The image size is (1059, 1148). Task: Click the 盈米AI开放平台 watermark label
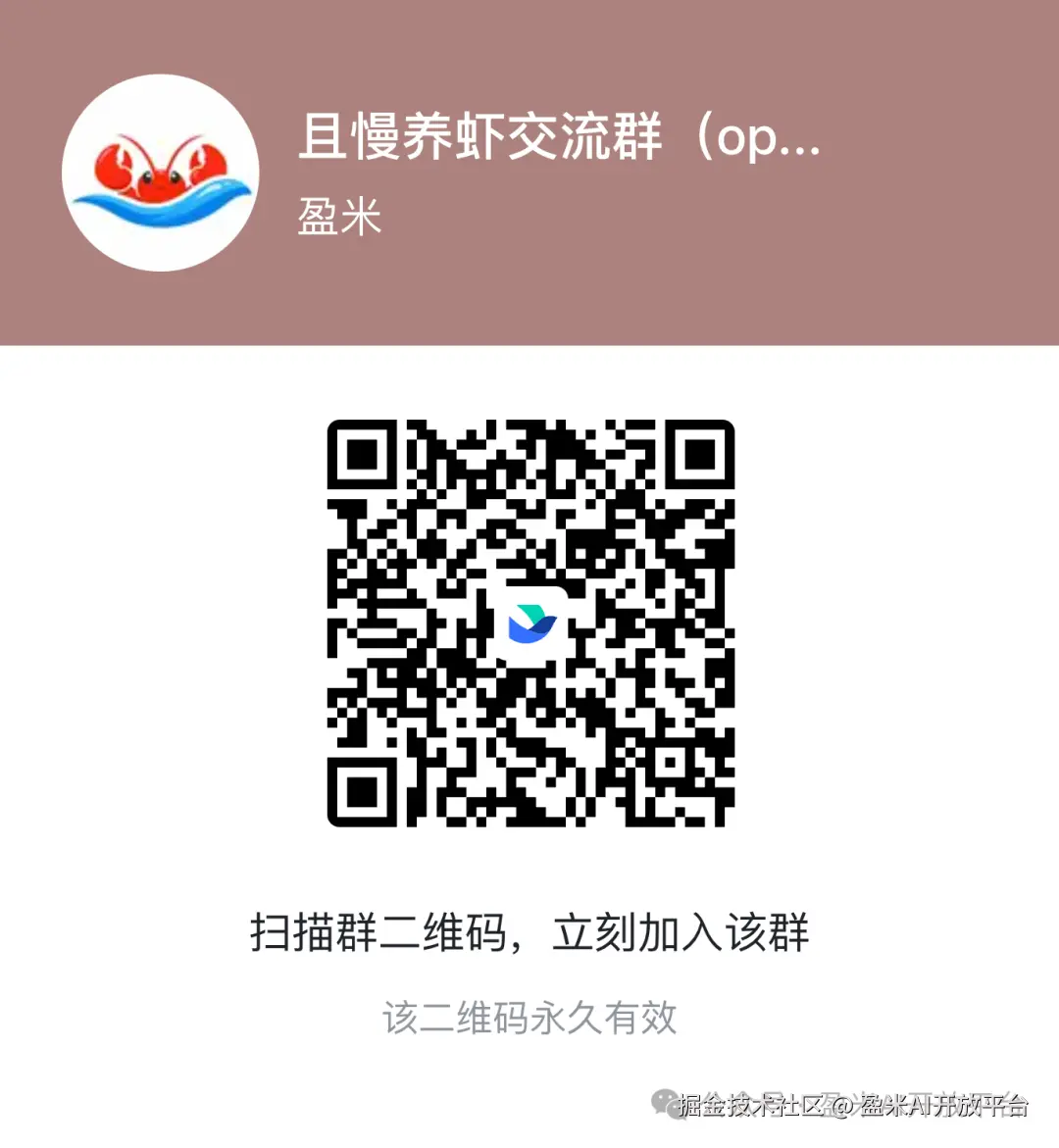click(x=943, y=1103)
